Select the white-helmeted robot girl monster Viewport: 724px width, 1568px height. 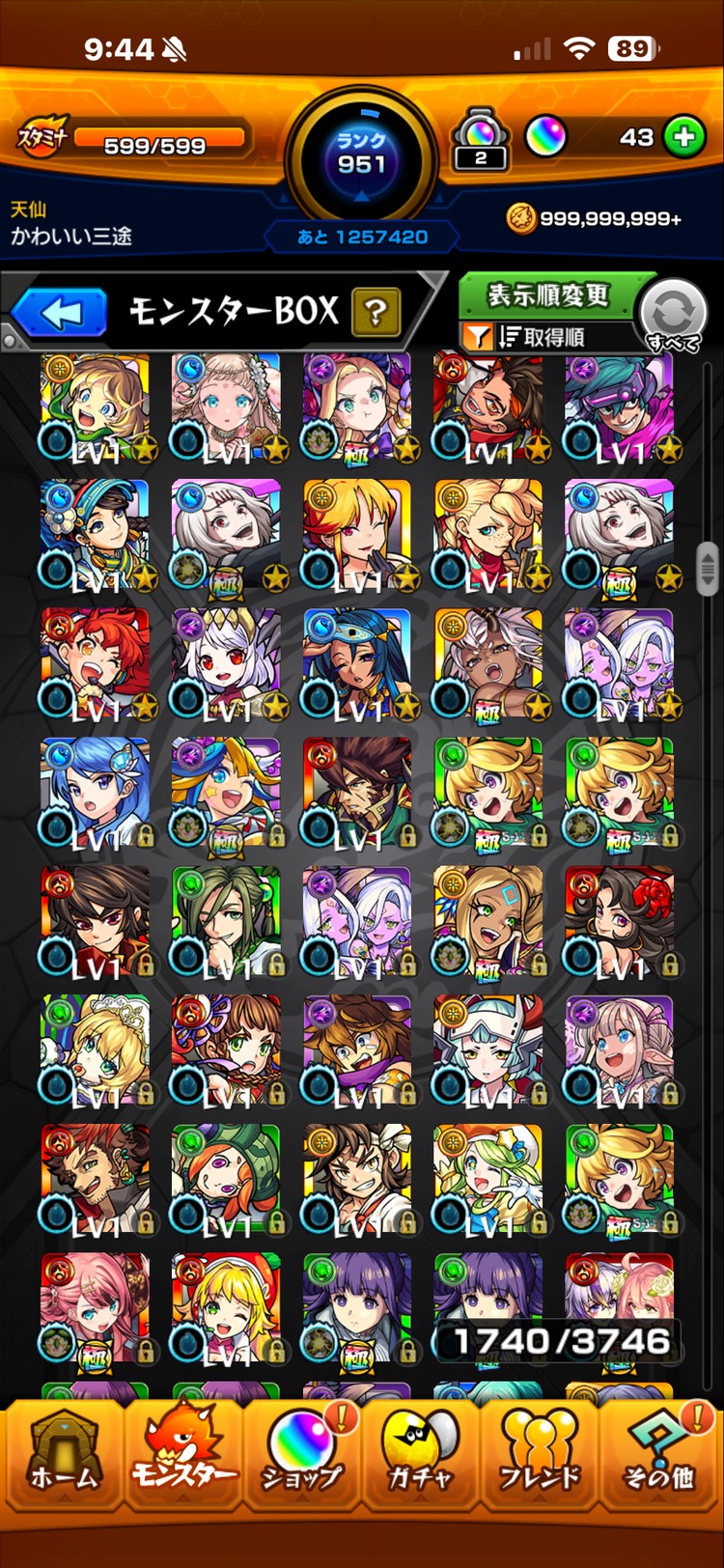tap(488, 1050)
